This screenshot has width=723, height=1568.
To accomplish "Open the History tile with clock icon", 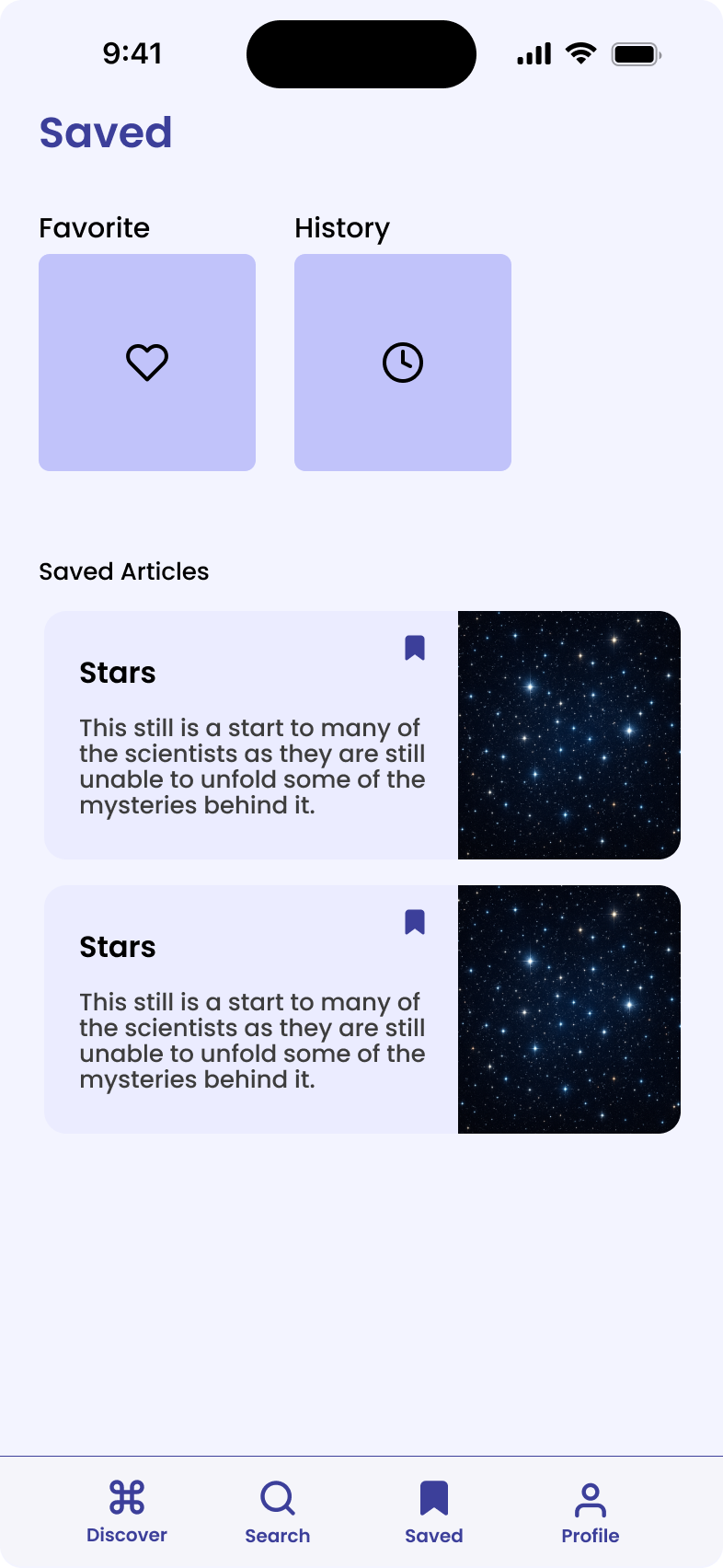I will [x=403, y=363].
